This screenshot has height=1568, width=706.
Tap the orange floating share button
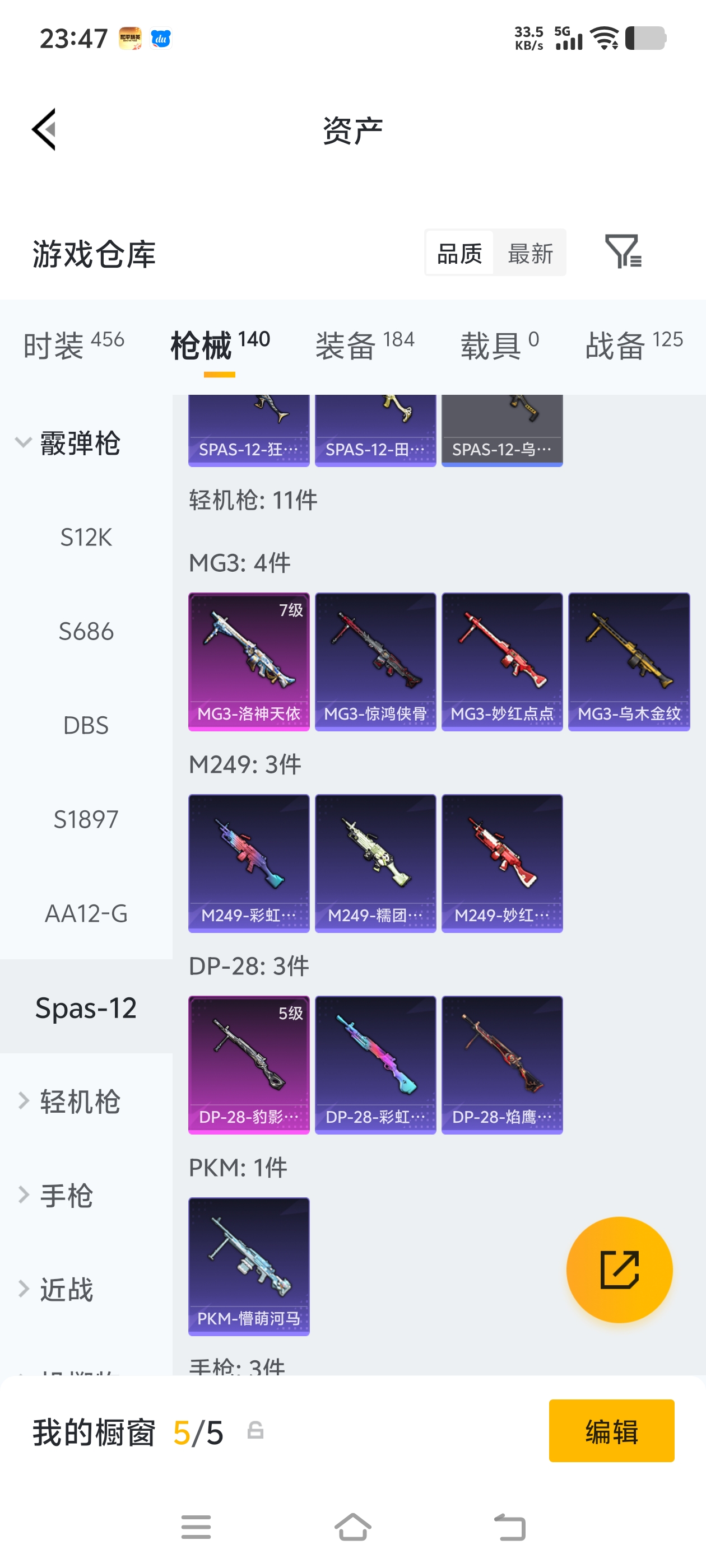pyautogui.click(x=619, y=1269)
